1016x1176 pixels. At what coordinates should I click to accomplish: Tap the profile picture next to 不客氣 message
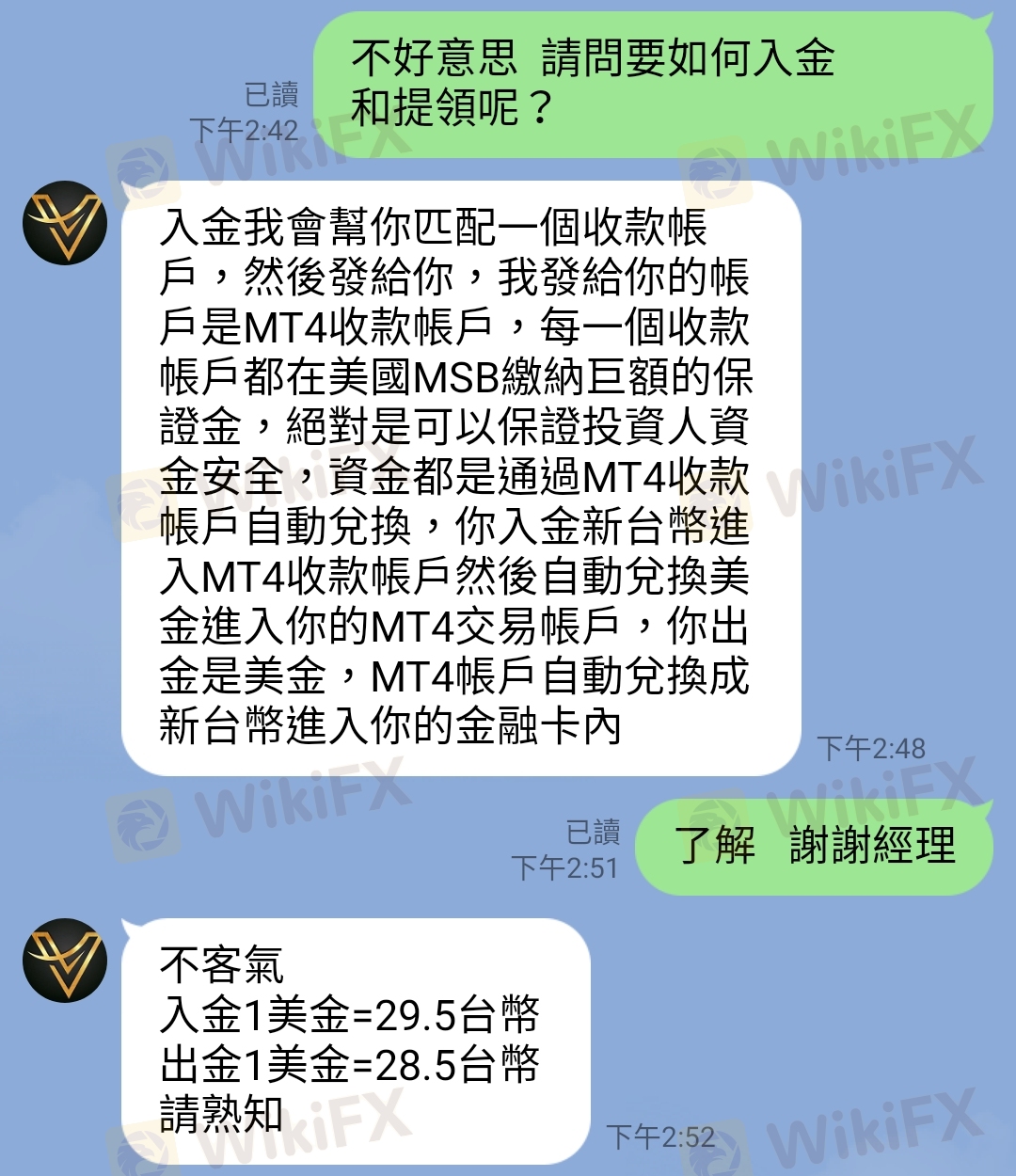point(65,961)
